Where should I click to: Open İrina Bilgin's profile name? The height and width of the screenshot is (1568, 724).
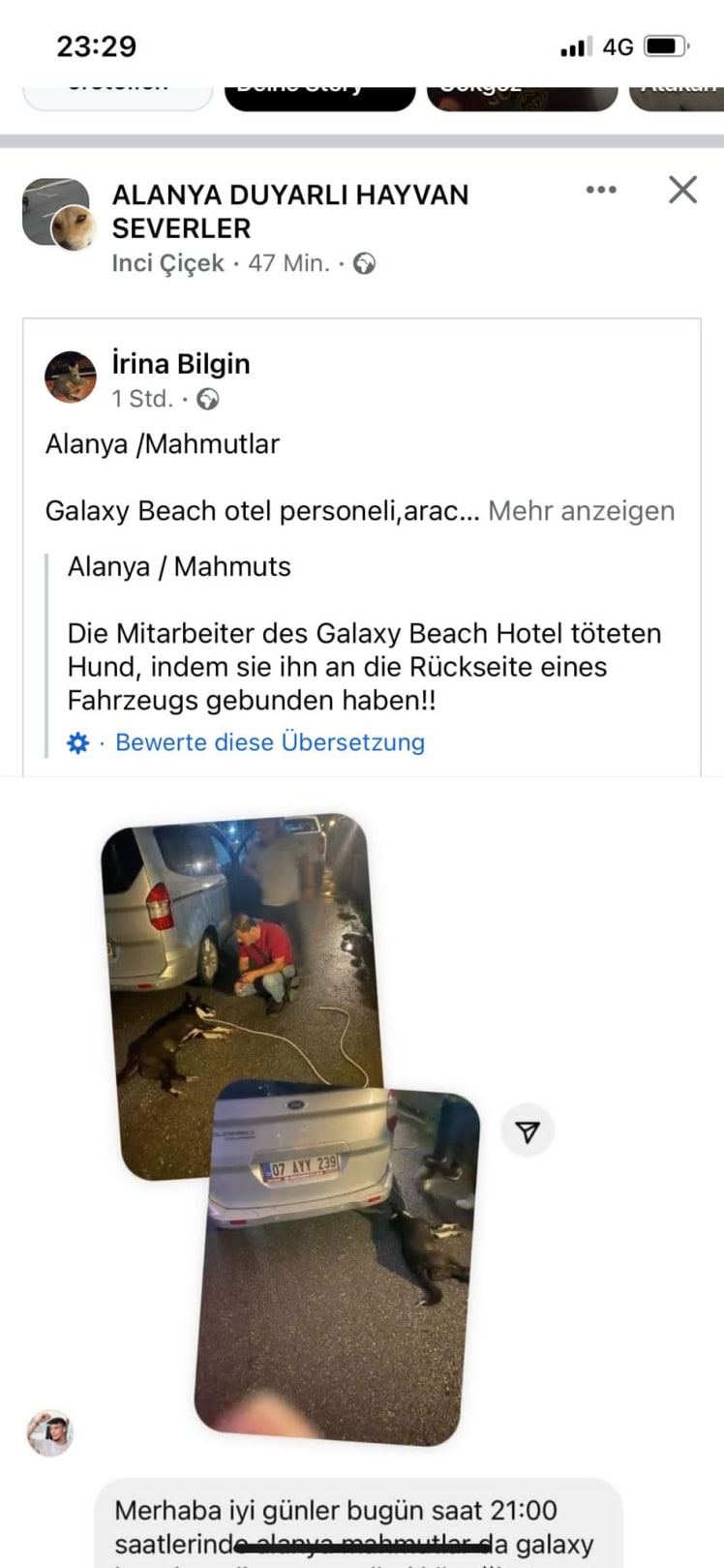pos(181,364)
